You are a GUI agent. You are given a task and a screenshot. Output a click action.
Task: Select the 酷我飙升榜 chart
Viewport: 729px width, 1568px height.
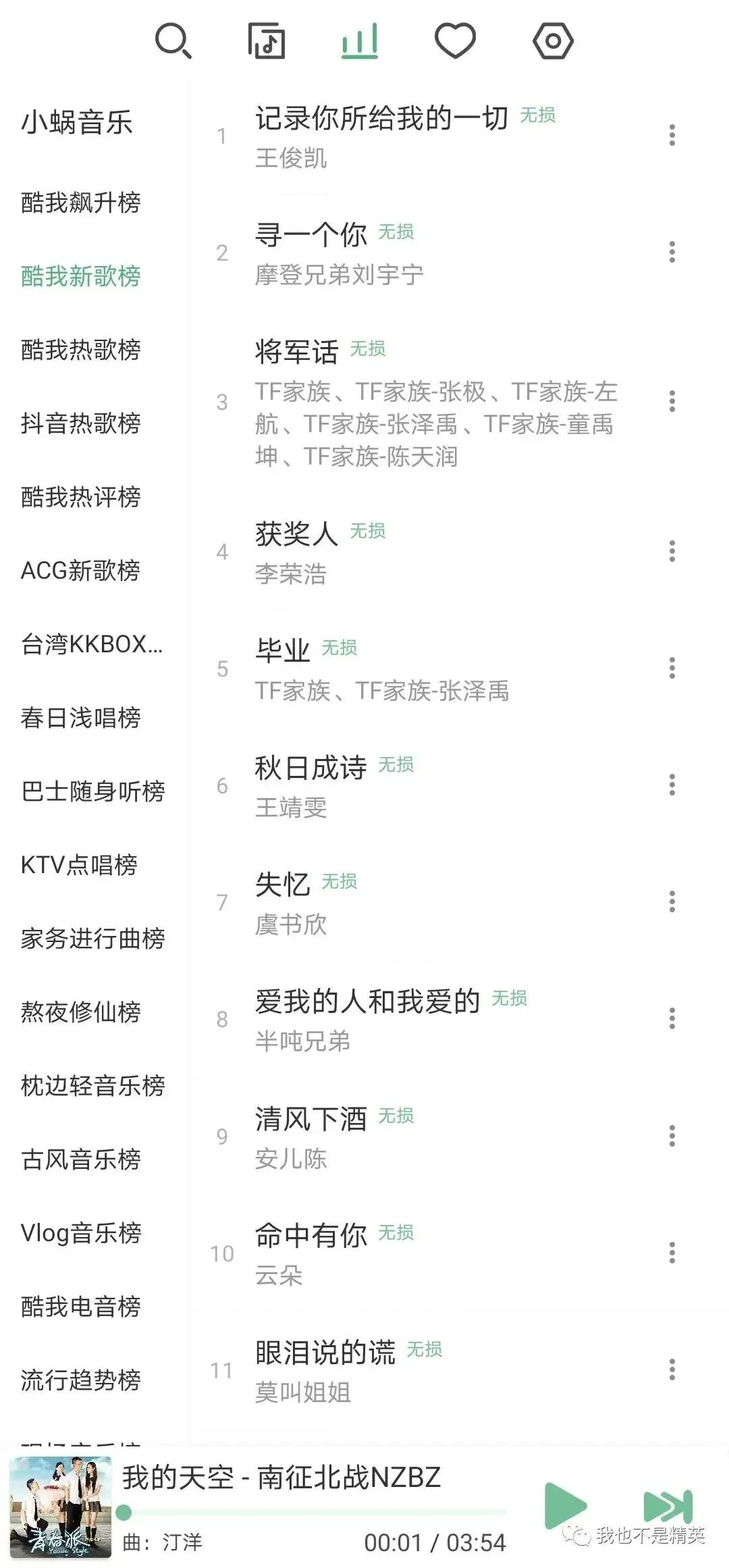(x=81, y=203)
